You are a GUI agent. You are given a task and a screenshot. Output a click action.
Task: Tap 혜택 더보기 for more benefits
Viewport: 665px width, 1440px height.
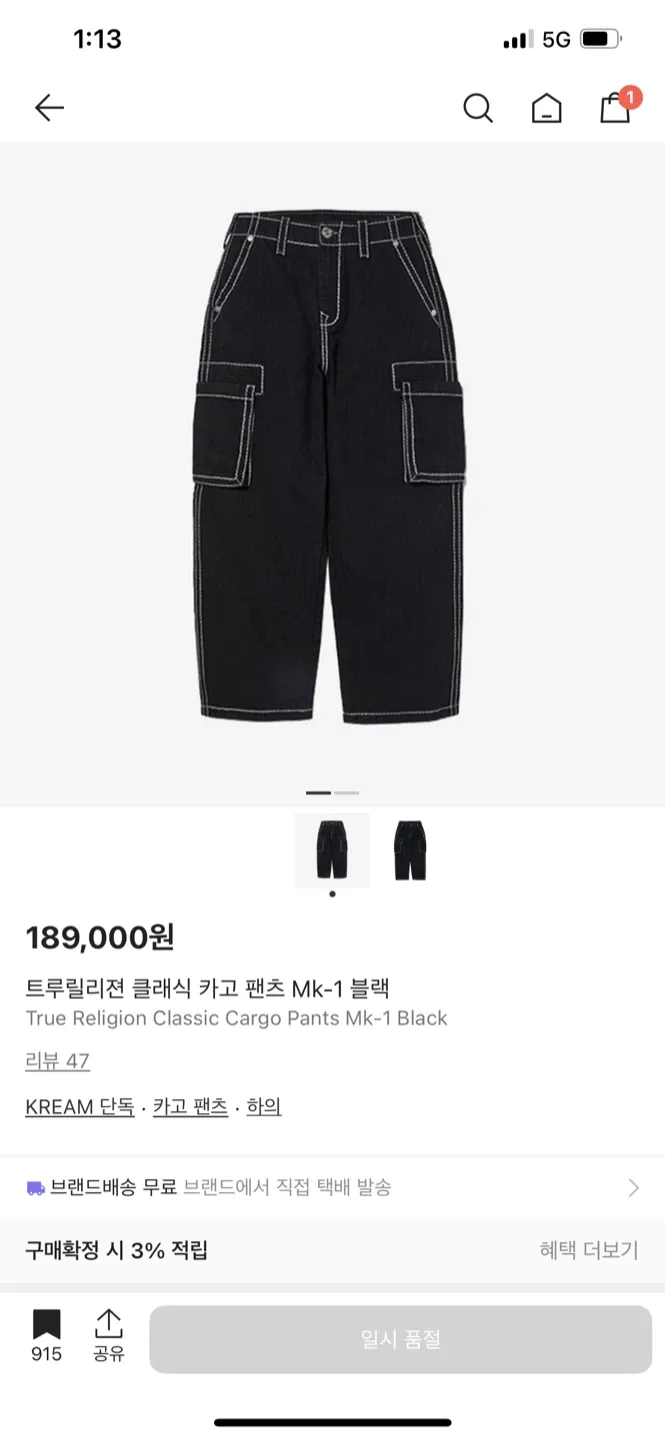588,1249
